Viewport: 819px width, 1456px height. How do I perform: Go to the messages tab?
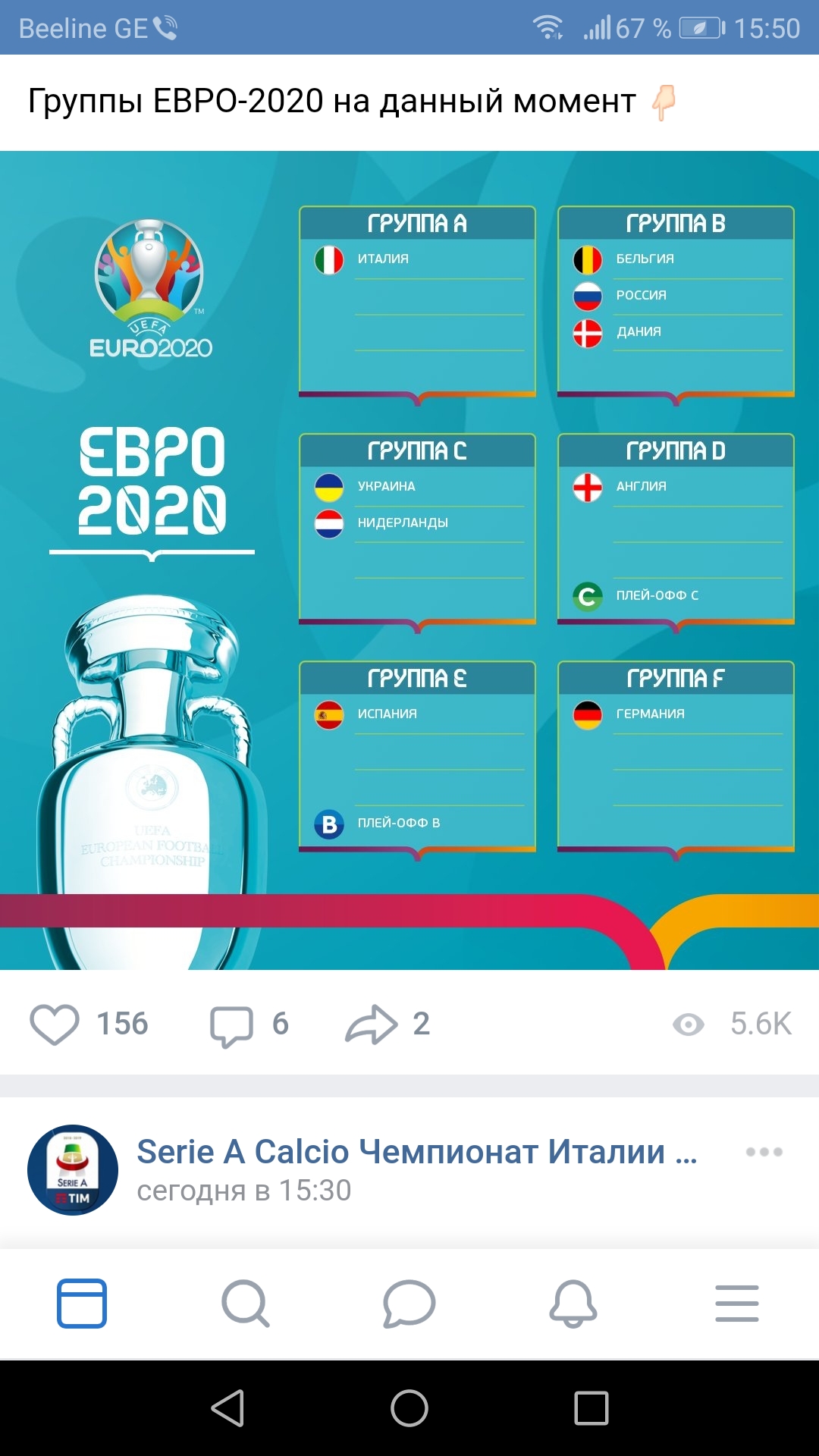click(x=409, y=1304)
